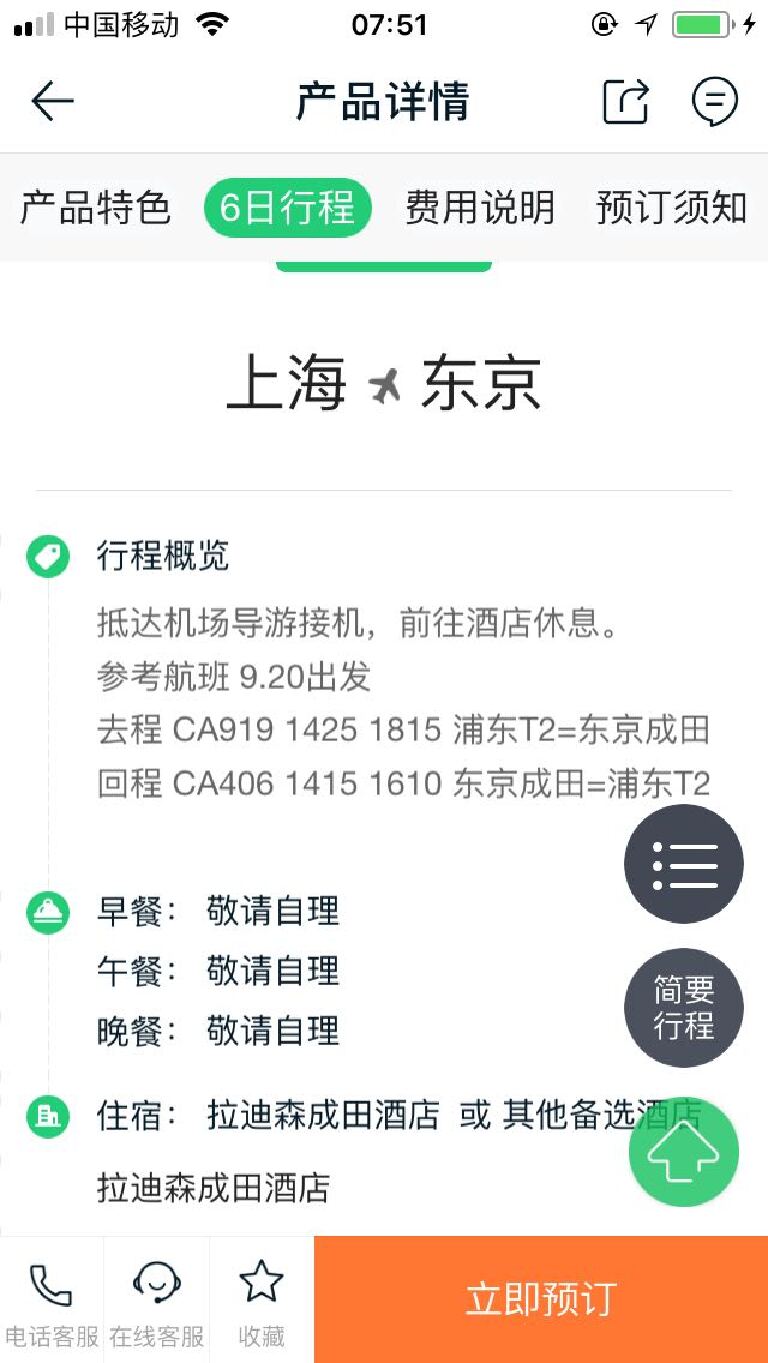Switch to the 产品特色 tab
Screen dimensions: 768x1363
click(x=96, y=208)
